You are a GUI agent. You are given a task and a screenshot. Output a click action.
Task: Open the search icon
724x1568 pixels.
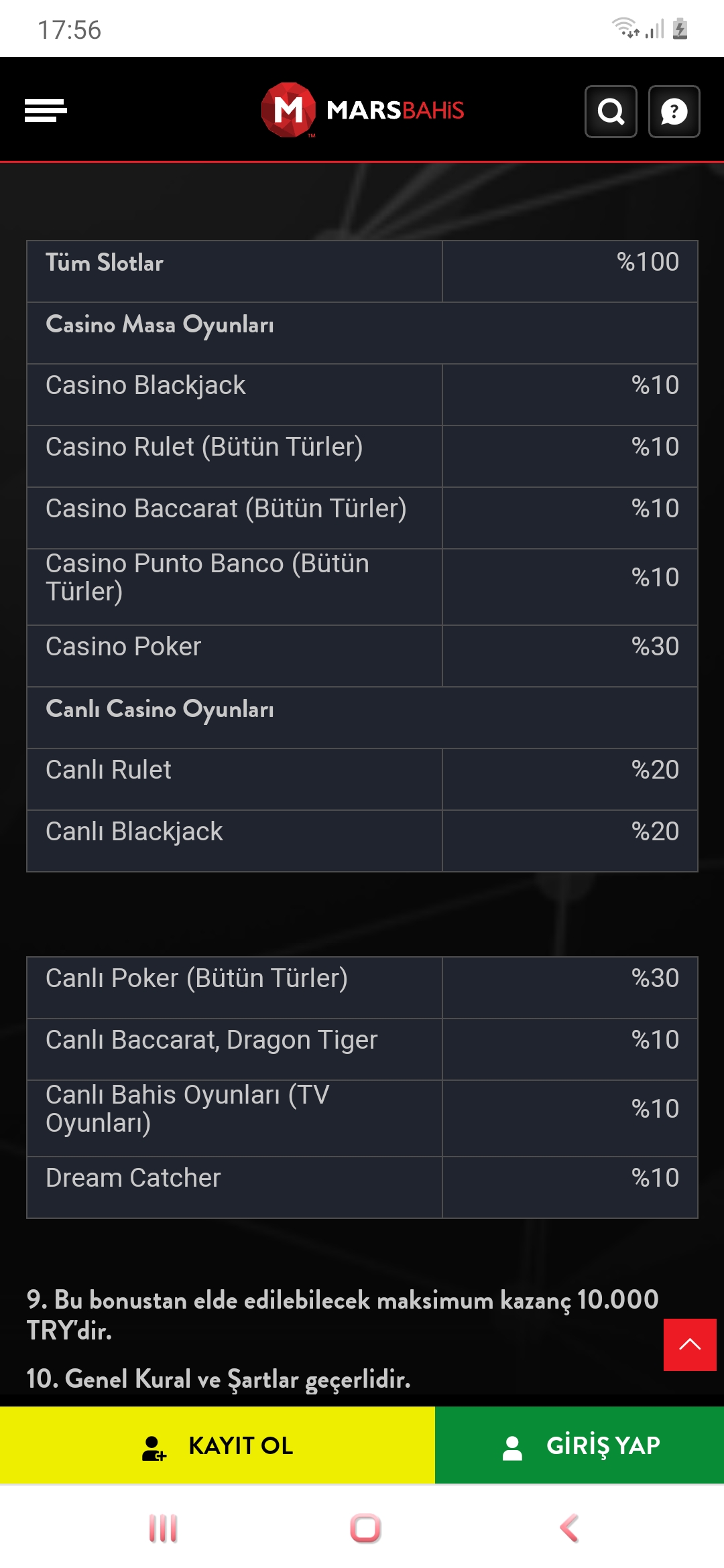[x=610, y=111]
